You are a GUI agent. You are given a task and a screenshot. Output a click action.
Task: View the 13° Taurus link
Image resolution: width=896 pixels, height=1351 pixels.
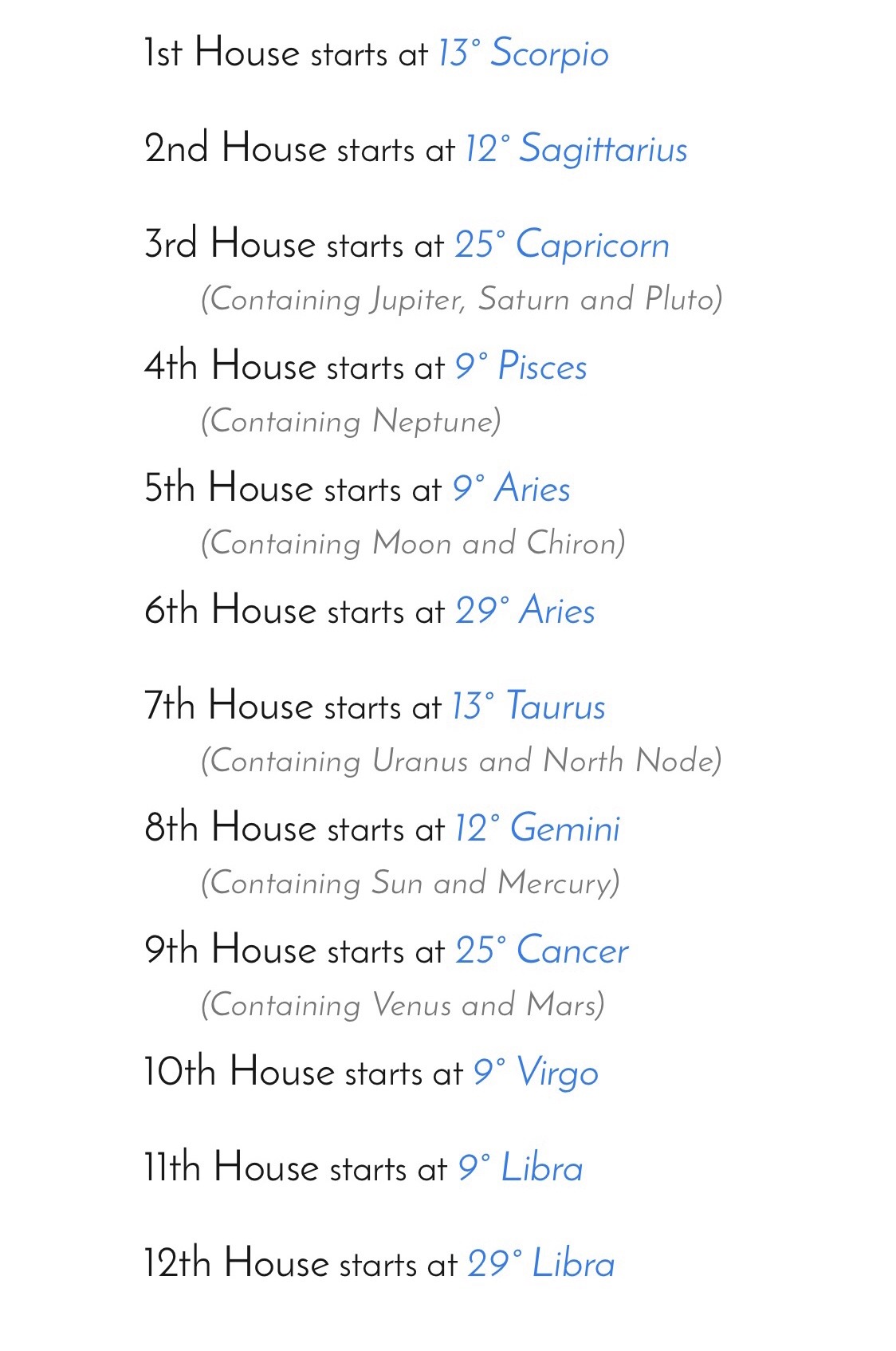529,707
